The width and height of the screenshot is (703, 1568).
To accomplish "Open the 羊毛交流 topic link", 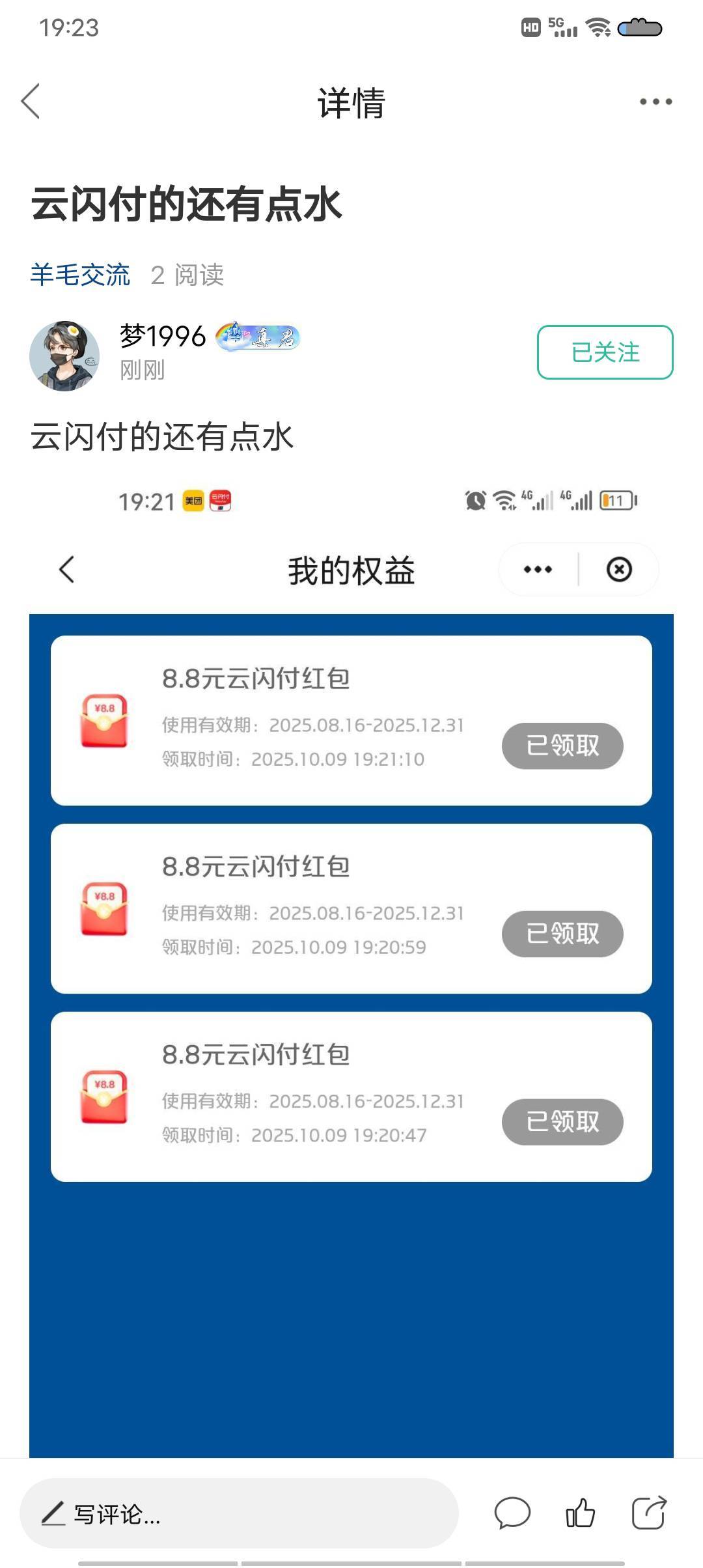I will pos(80,275).
